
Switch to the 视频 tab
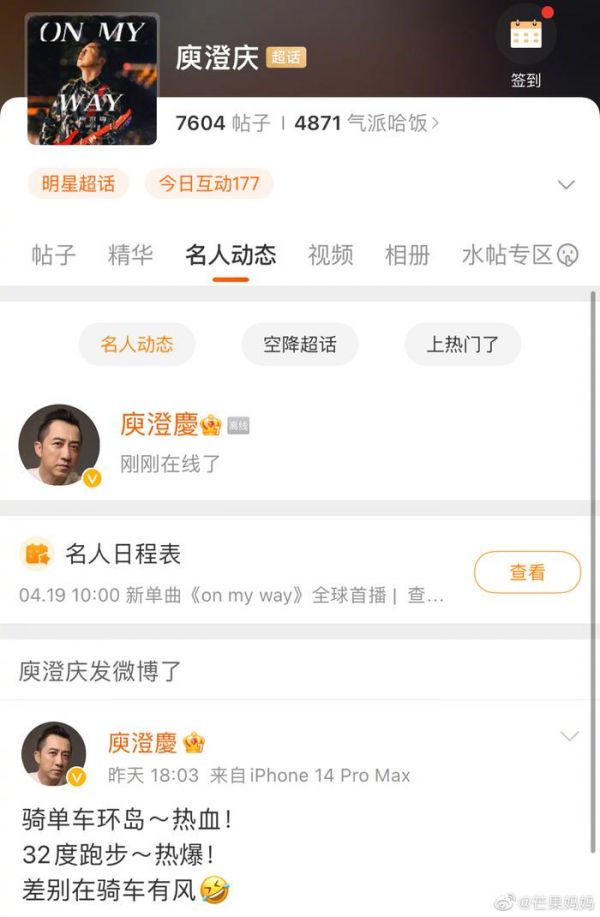point(330,255)
